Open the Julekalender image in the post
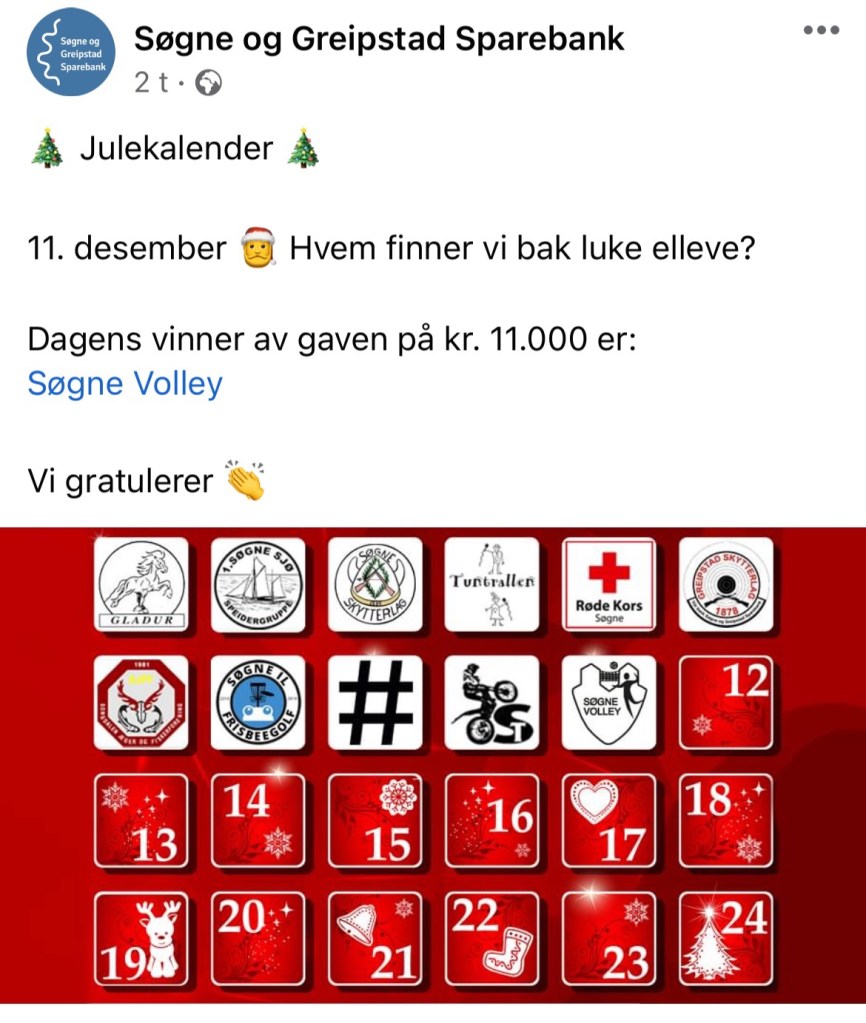This screenshot has height=1023, width=866. pos(433,765)
